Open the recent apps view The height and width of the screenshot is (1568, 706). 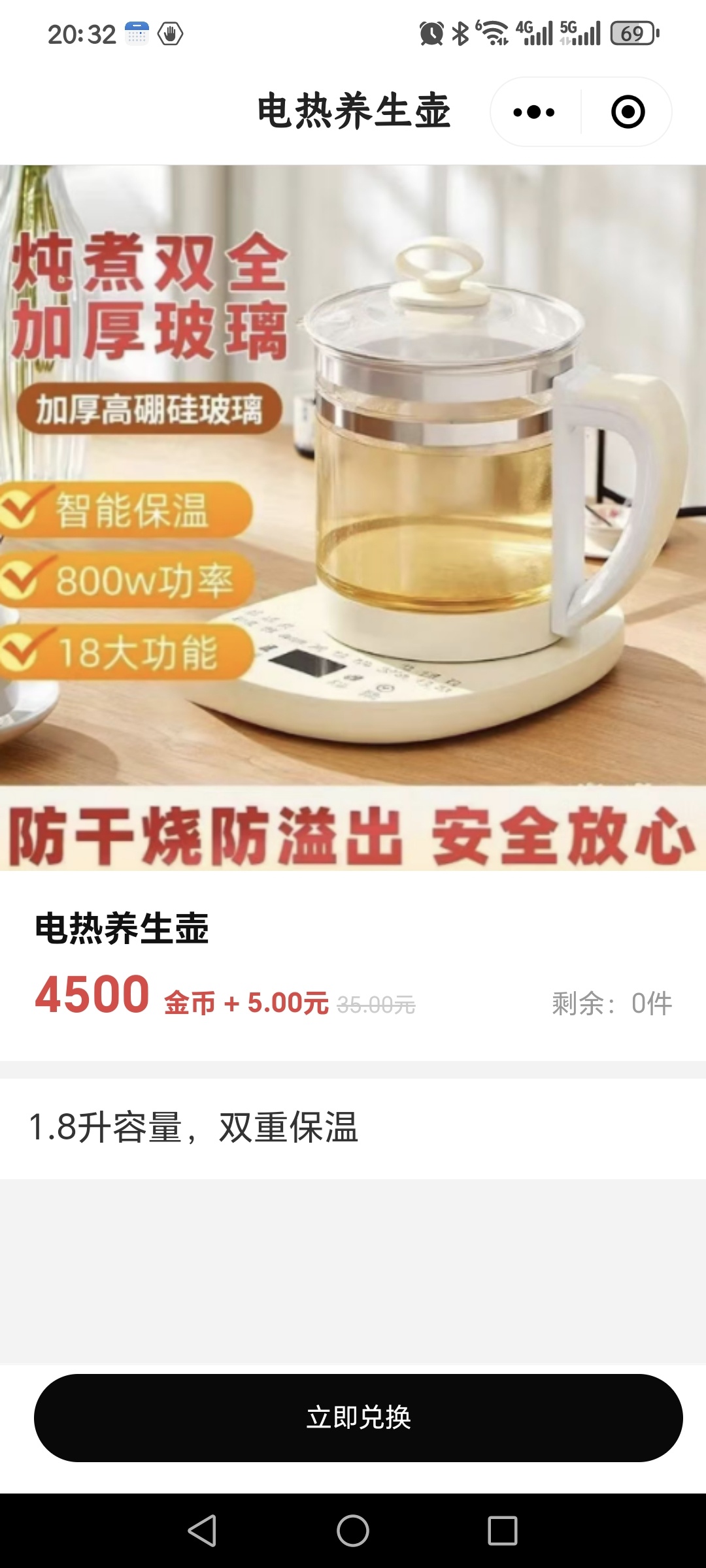click(x=503, y=1531)
